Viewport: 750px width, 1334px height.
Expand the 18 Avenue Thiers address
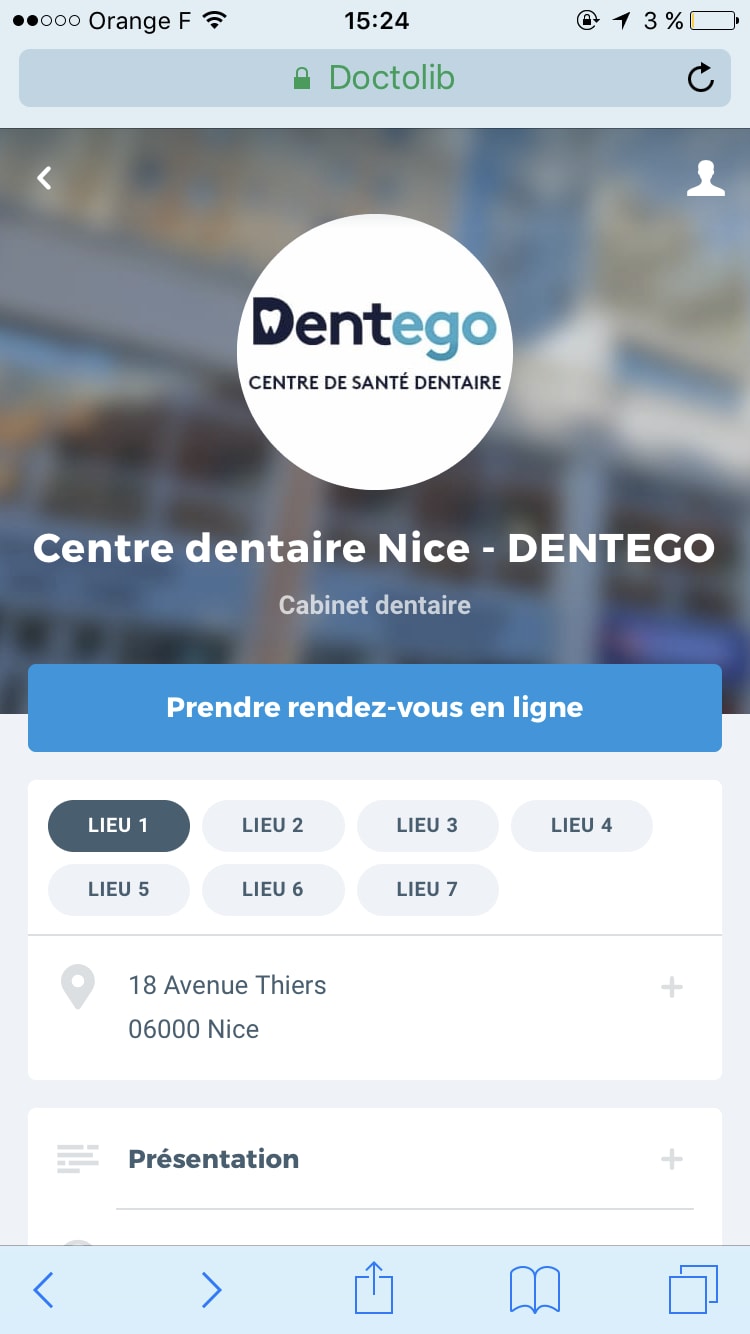[671, 988]
